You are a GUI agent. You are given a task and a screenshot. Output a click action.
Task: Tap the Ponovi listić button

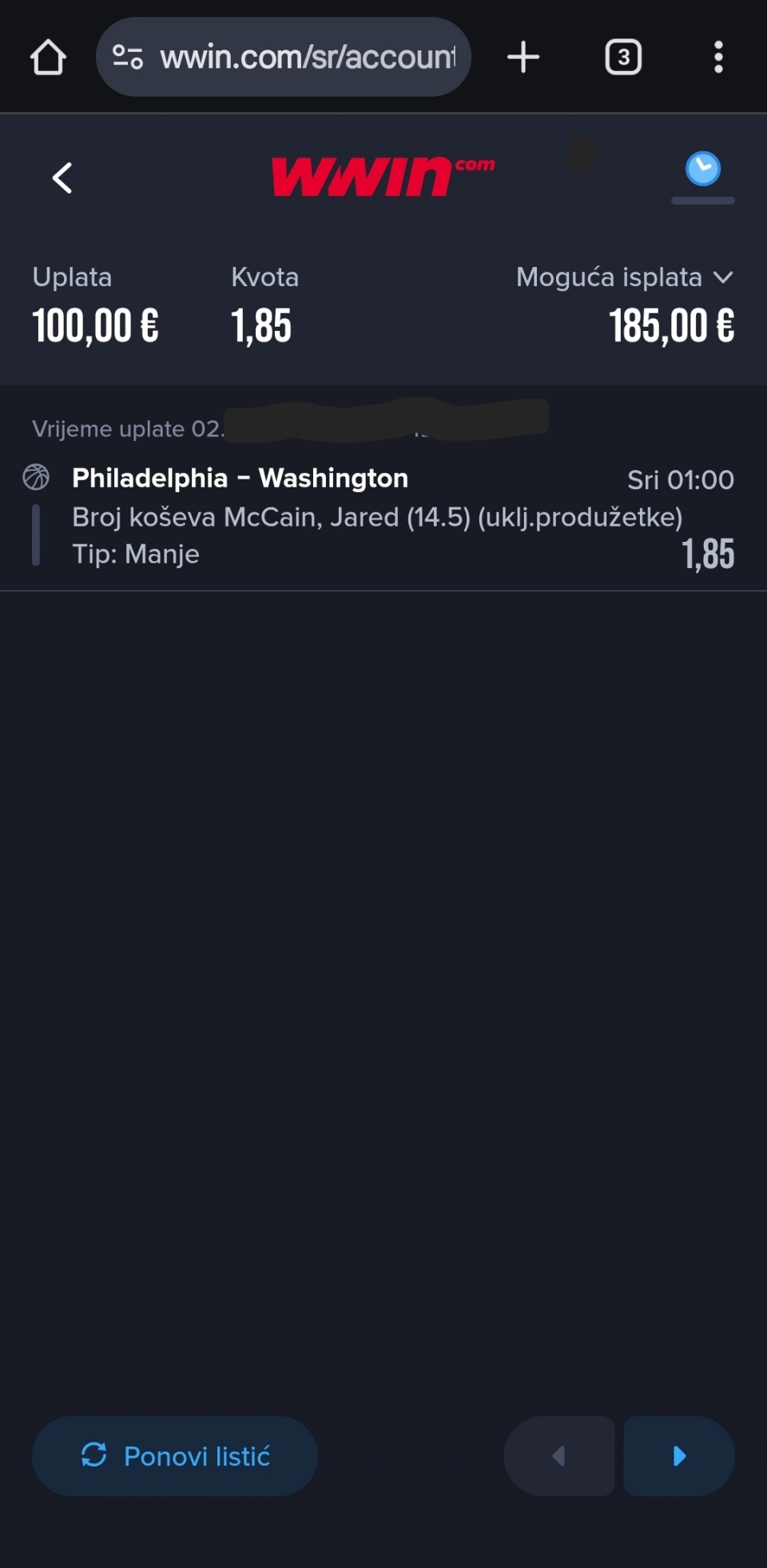175,1456
